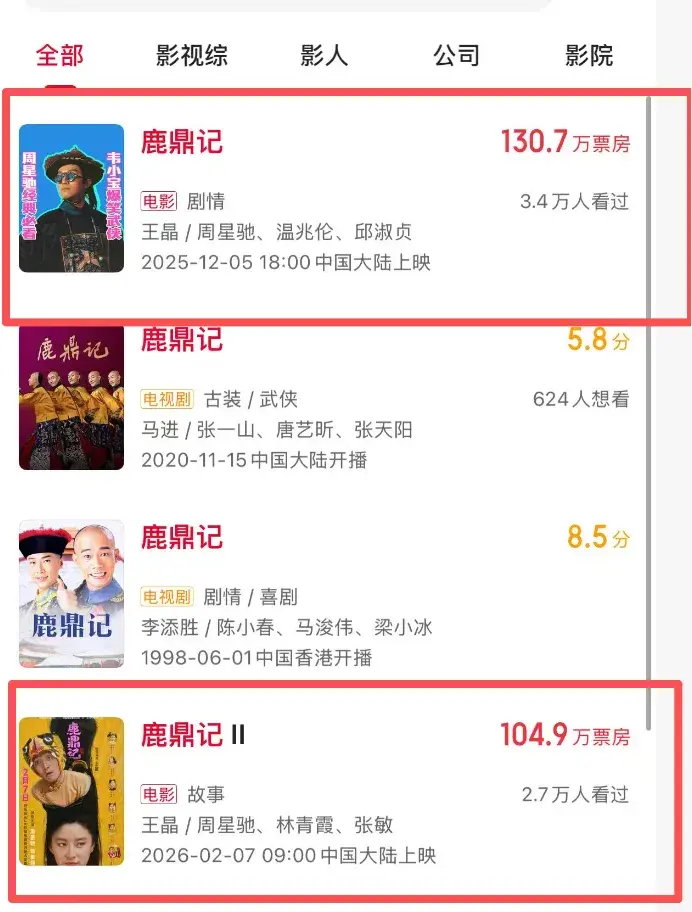Switch to the 影视综 tab
692x912 pixels.
tap(192, 55)
